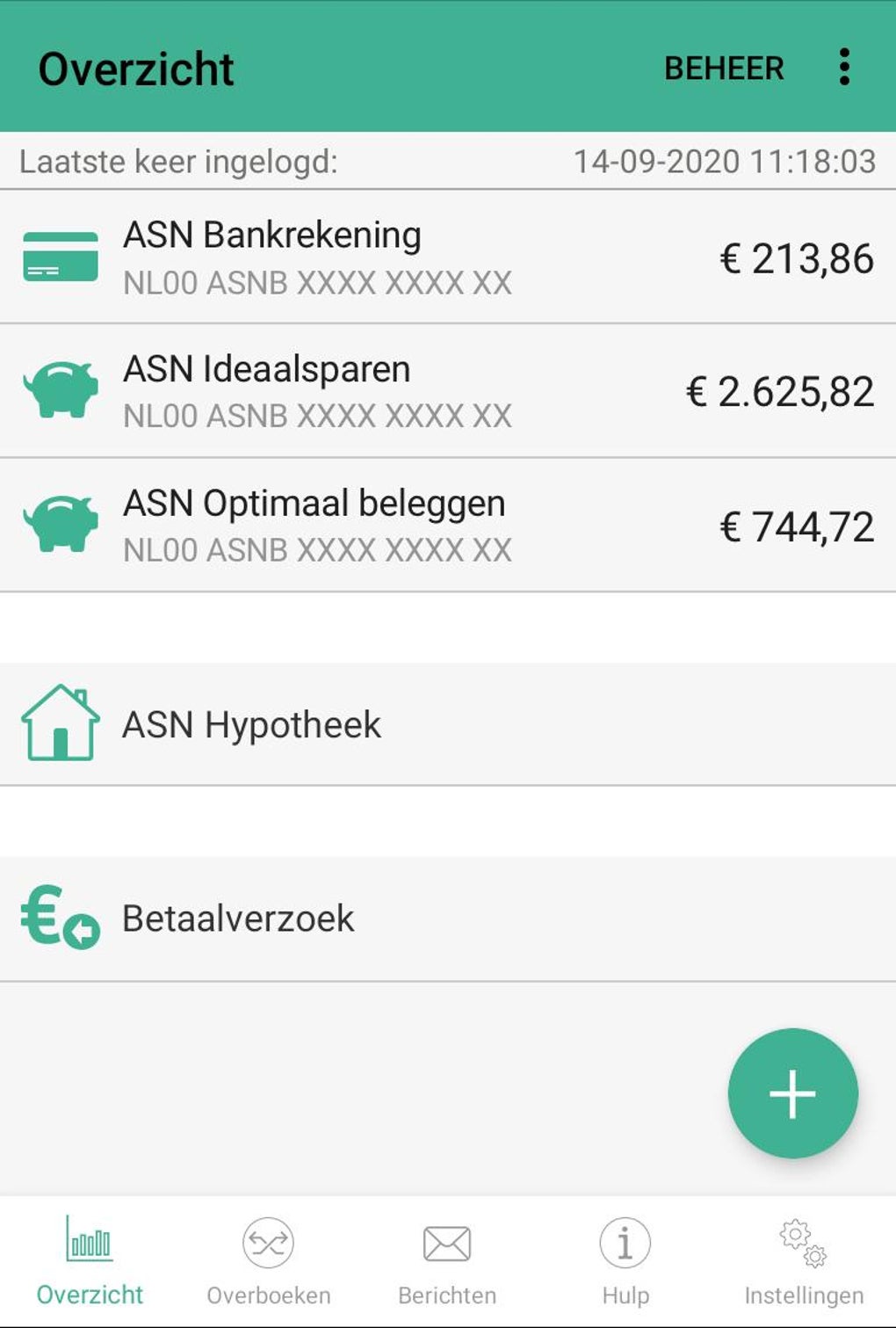The image size is (896, 1328).
Task: Open BEHEER in the header
Action: (724, 66)
